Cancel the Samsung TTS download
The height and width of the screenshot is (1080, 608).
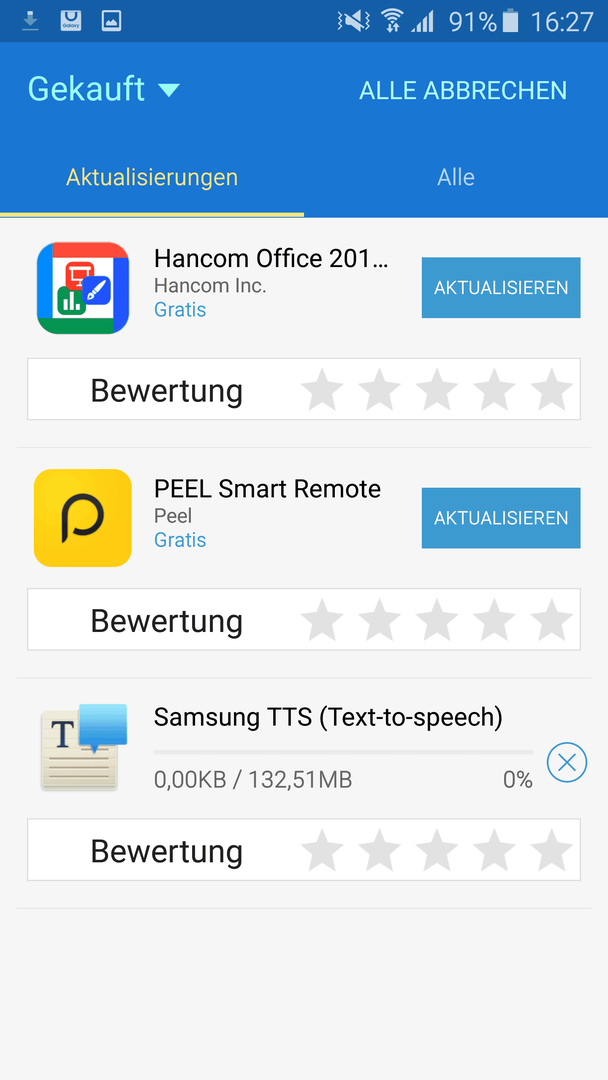click(x=566, y=762)
